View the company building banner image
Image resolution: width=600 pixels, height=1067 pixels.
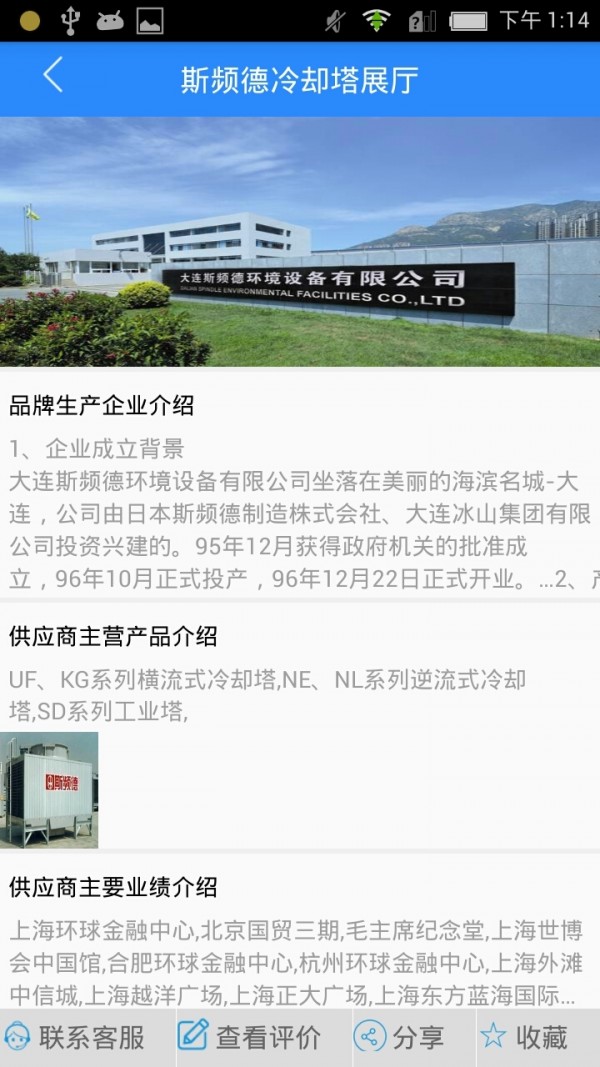pyautogui.click(x=300, y=242)
